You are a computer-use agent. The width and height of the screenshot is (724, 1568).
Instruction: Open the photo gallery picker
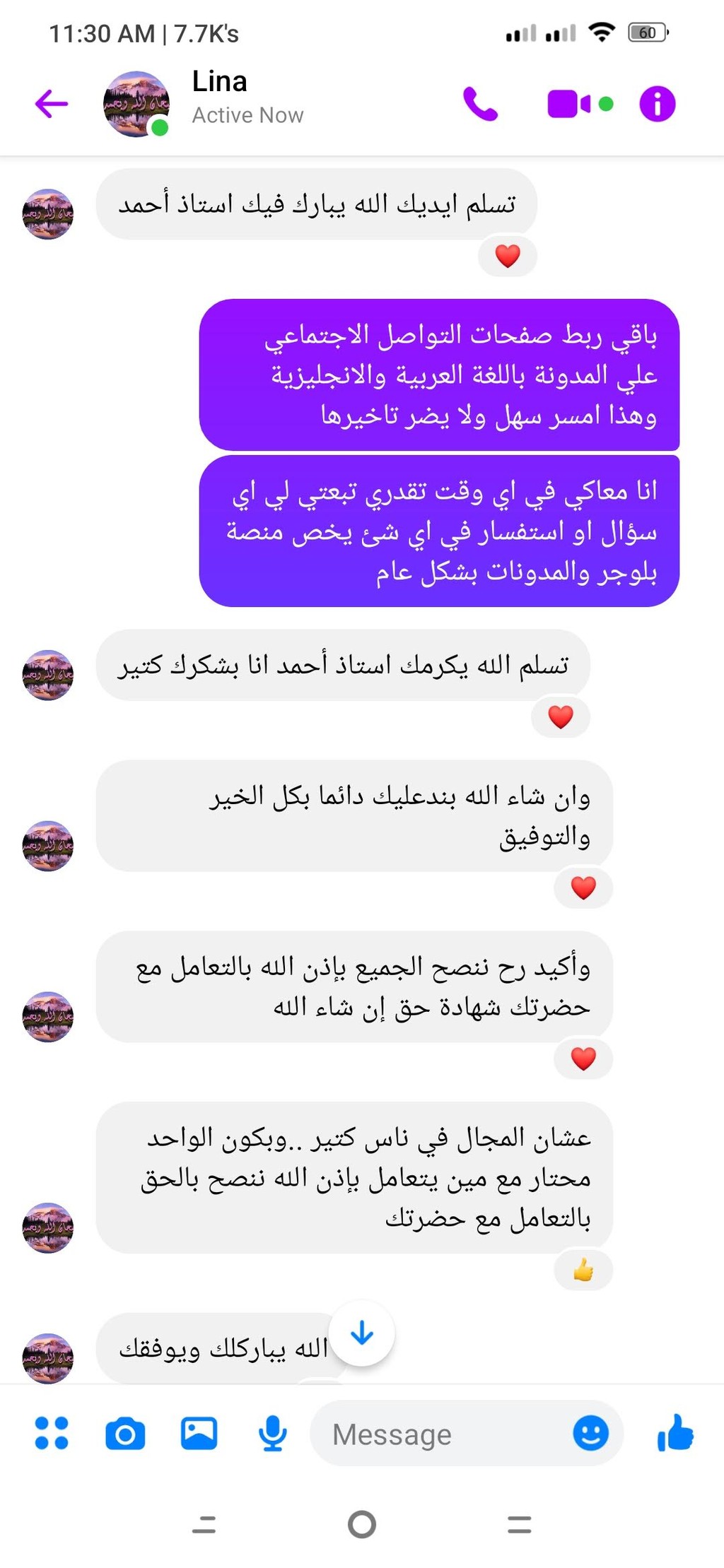199,1434
